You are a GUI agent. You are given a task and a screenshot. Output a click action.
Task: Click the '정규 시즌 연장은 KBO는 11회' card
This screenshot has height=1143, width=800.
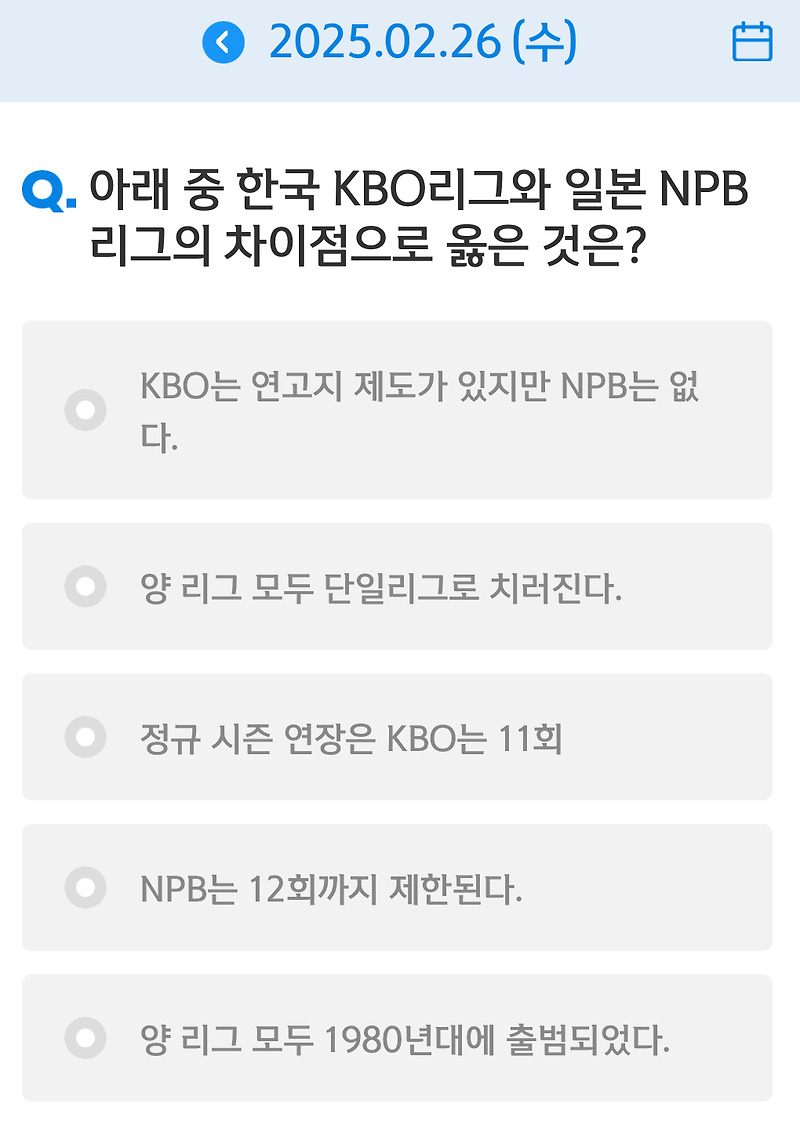tap(400, 737)
